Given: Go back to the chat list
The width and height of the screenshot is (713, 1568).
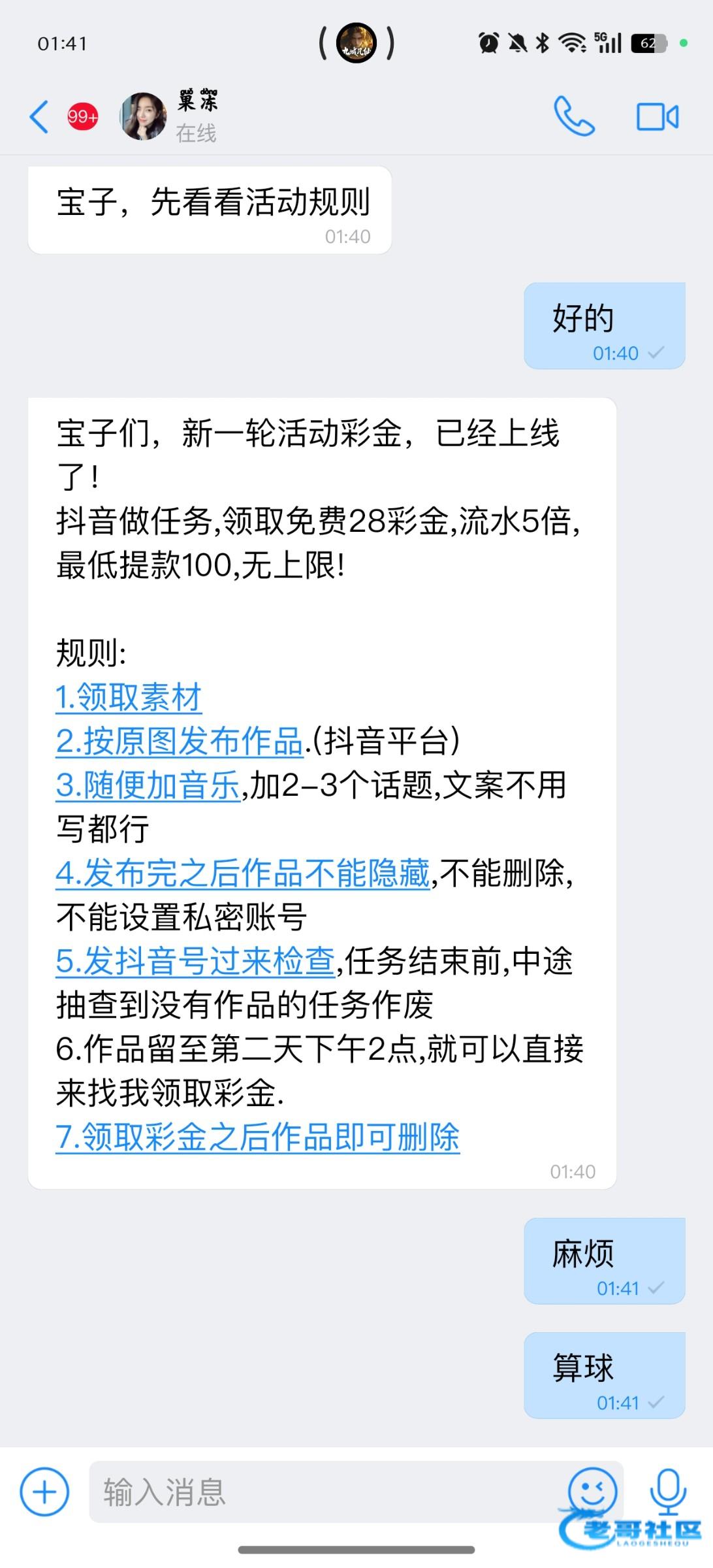Looking at the screenshot, I should (x=40, y=118).
